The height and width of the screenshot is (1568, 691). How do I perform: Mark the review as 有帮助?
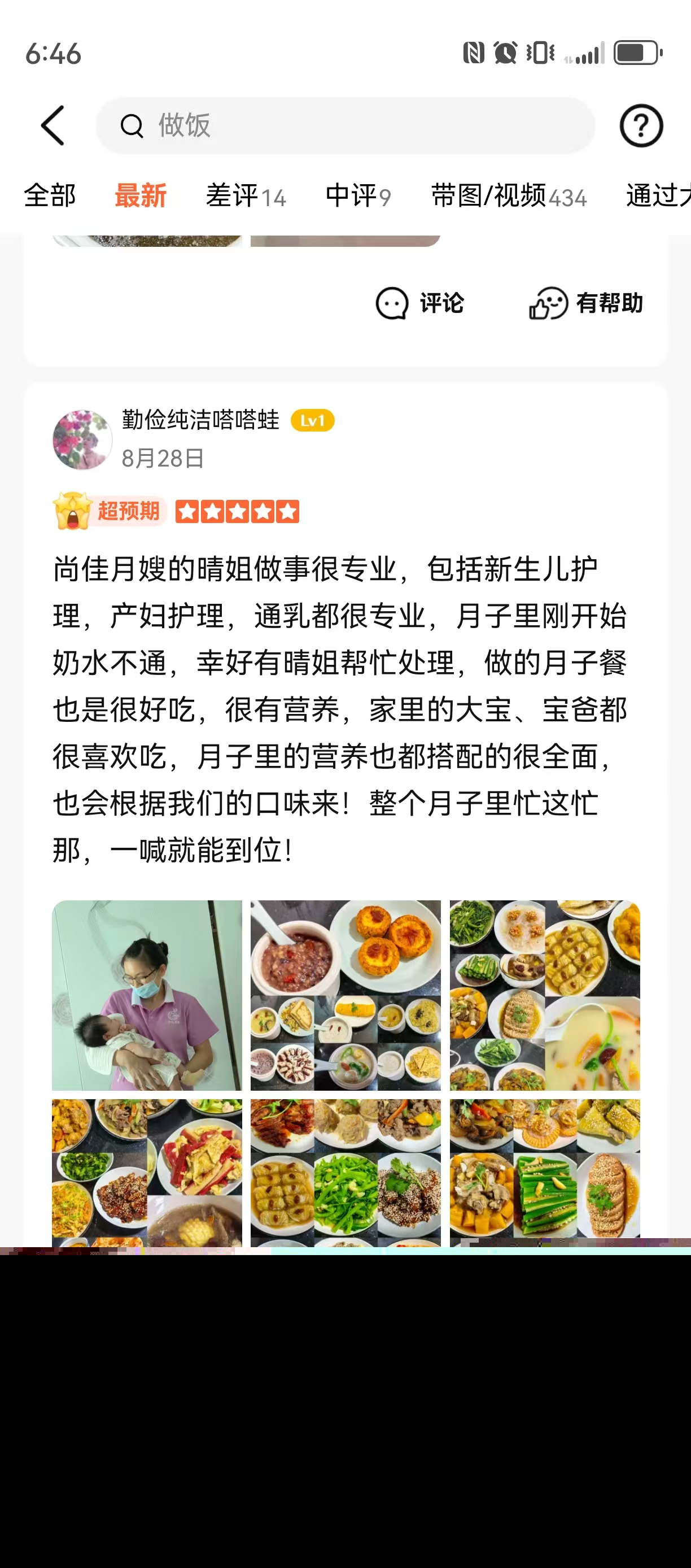coord(586,303)
